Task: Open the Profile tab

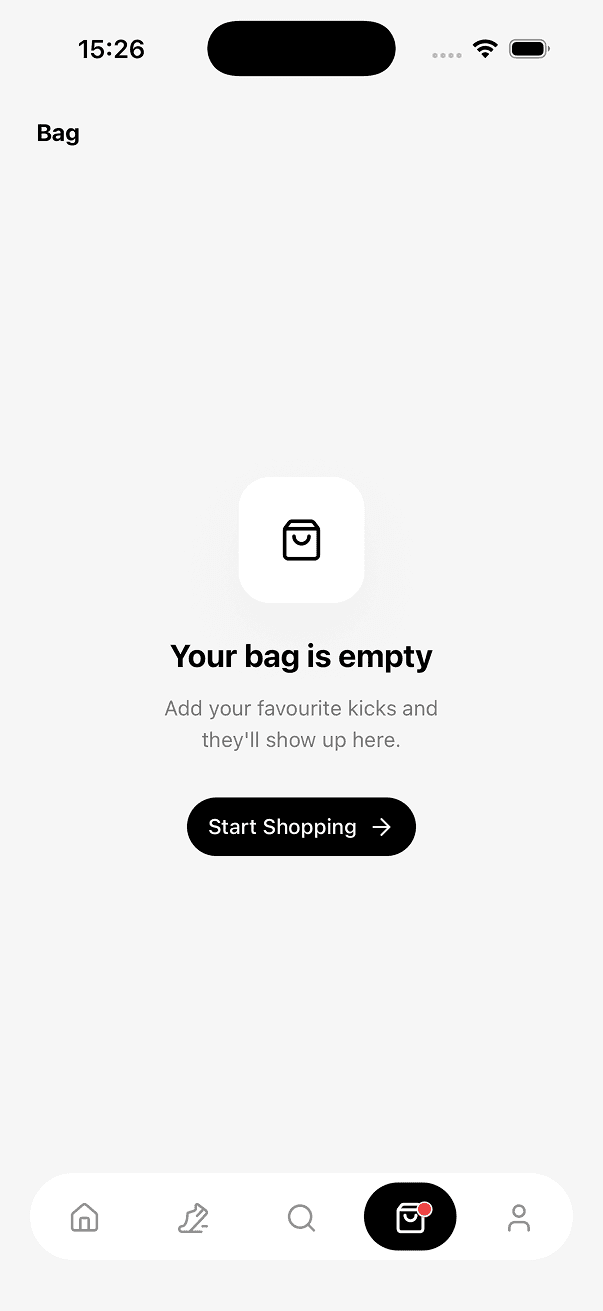Action: pyautogui.click(x=518, y=1217)
